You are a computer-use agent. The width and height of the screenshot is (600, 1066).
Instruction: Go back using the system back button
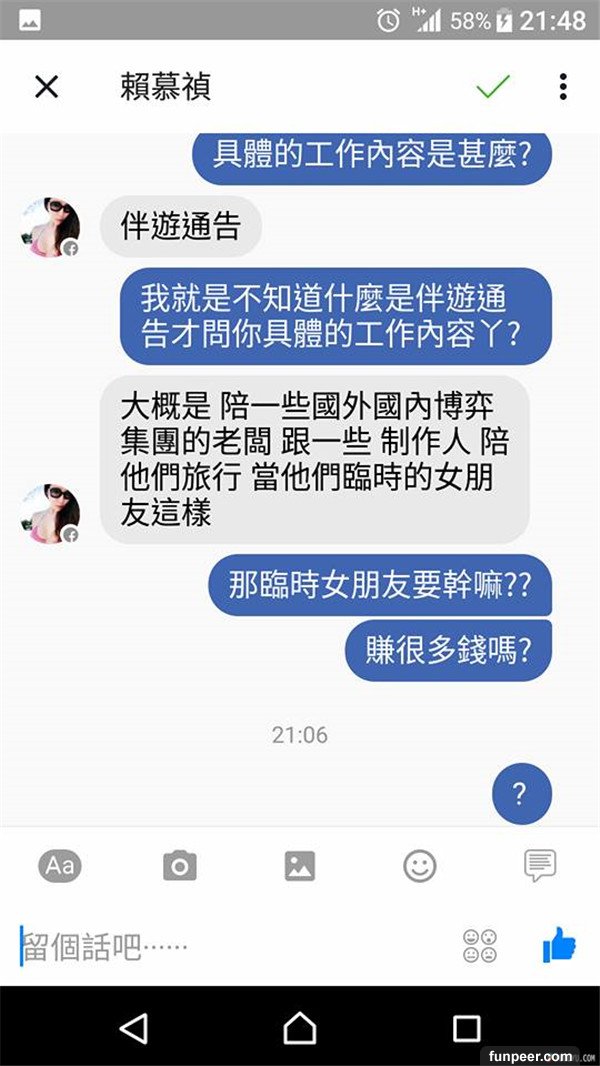(133, 1027)
